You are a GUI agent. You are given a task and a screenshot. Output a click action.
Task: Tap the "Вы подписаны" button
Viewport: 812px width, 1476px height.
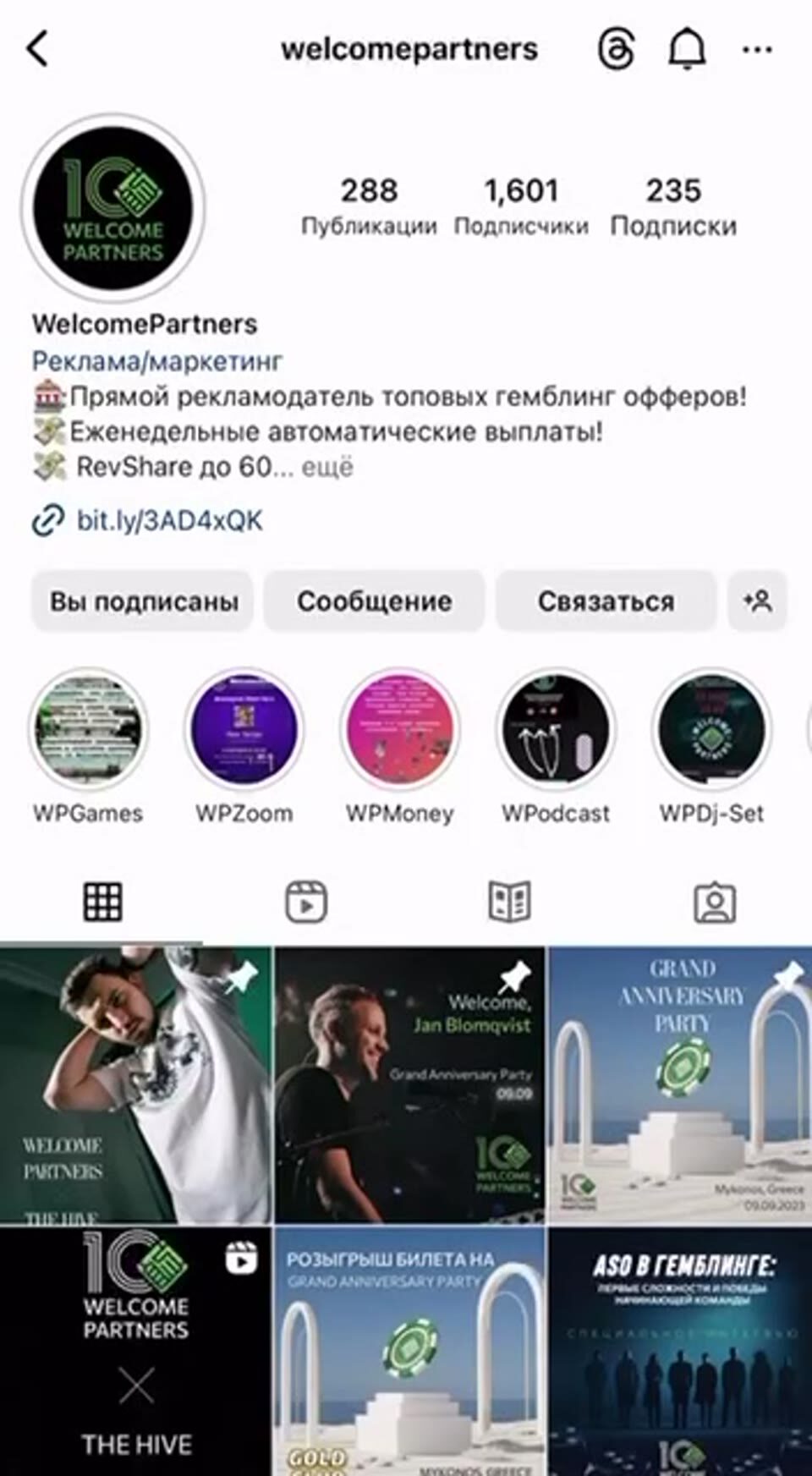(143, 601)
